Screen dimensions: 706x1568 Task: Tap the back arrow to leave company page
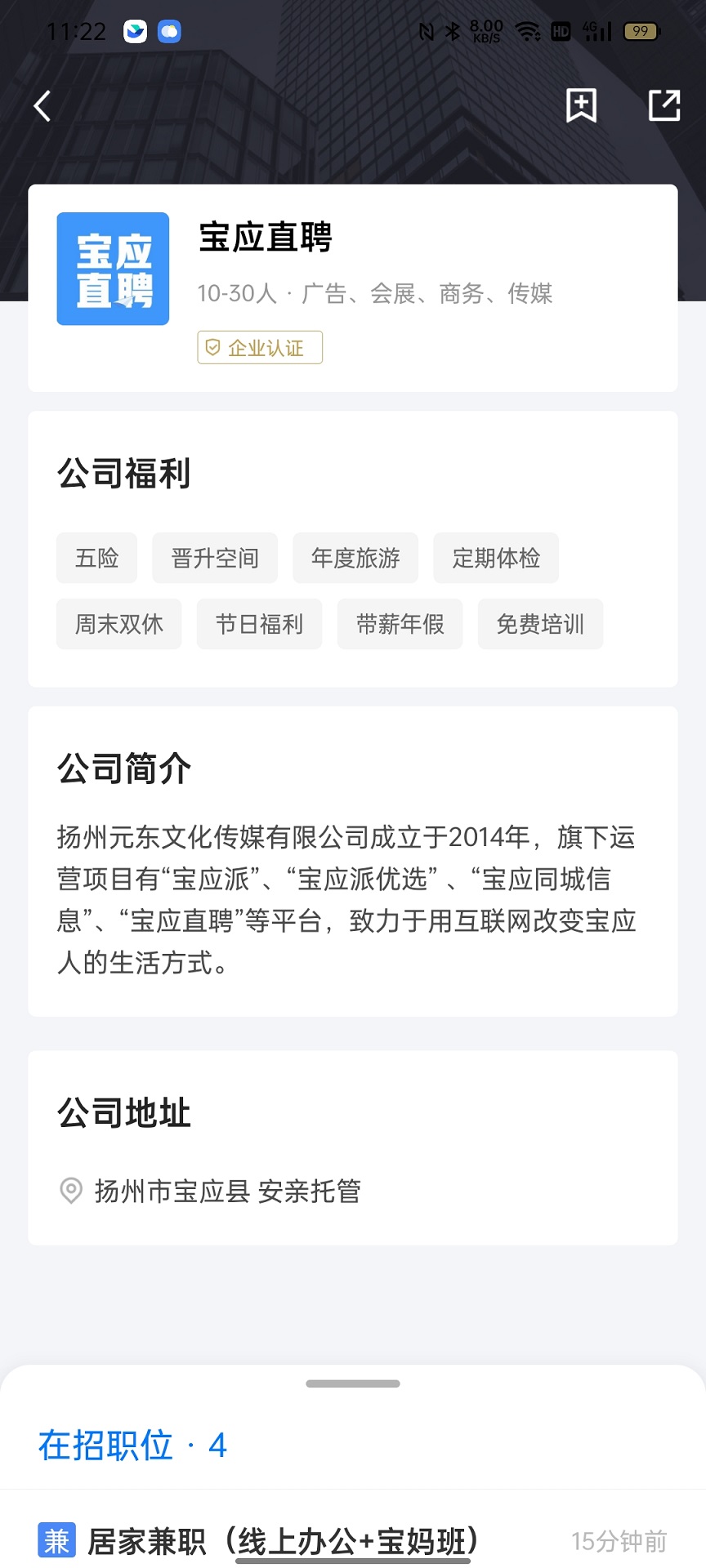(41, 105)
